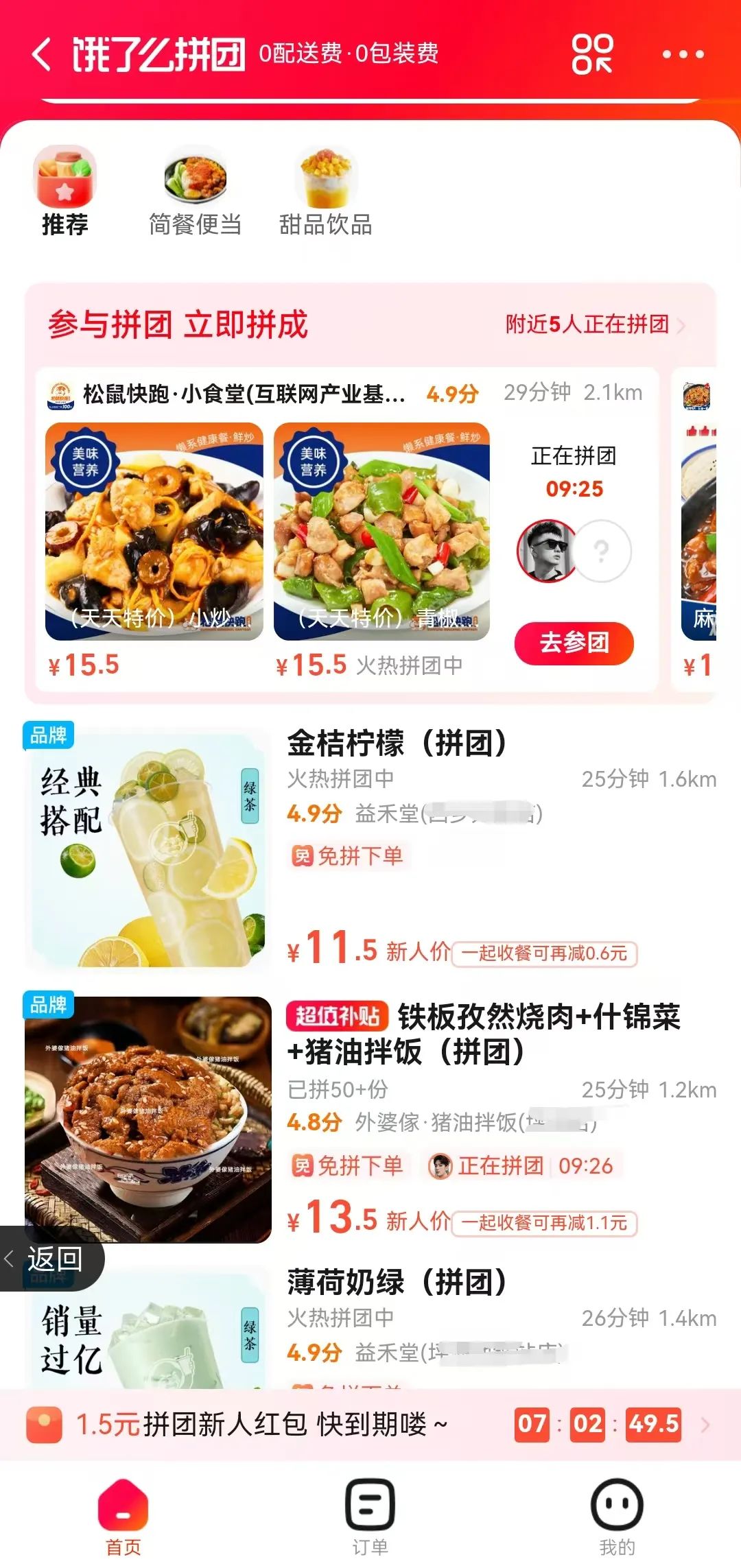Open the three-dot overflow menu
741x1568 pixels.
click(x=683, y=54)
